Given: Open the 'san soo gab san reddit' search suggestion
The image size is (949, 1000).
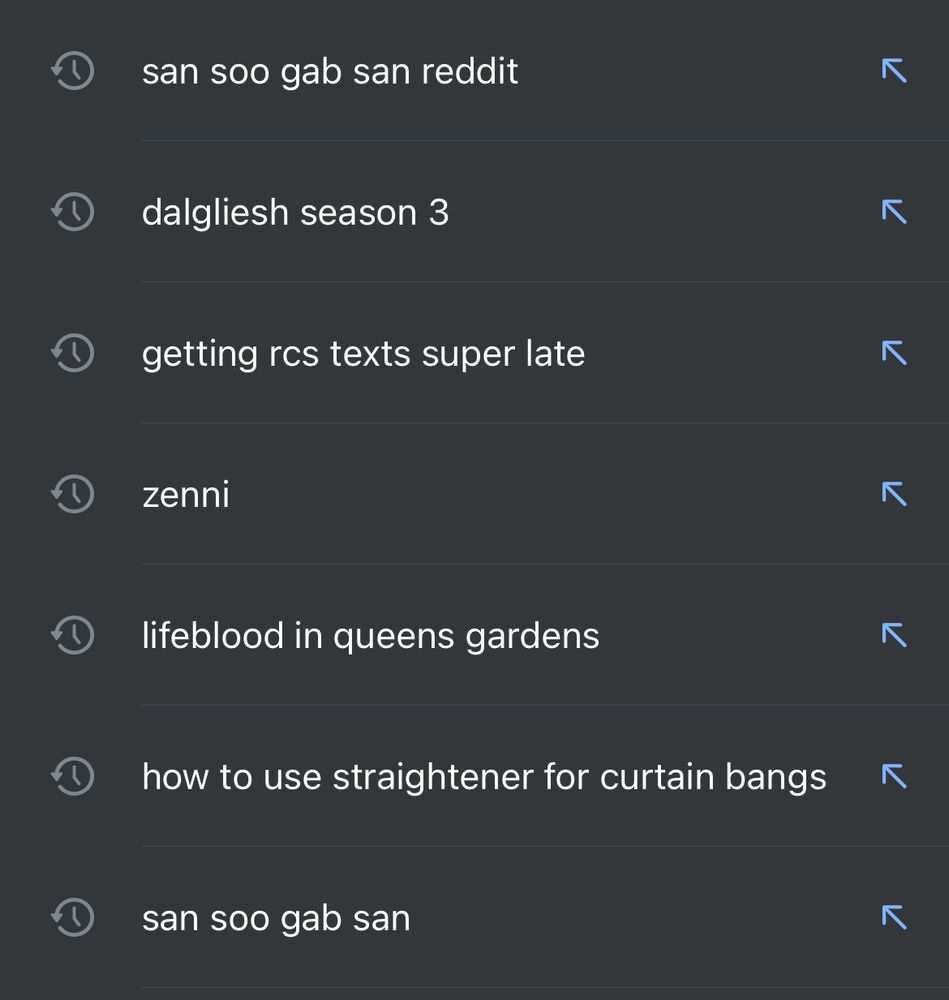Looking at the screenshot, I should pos(330,72).
